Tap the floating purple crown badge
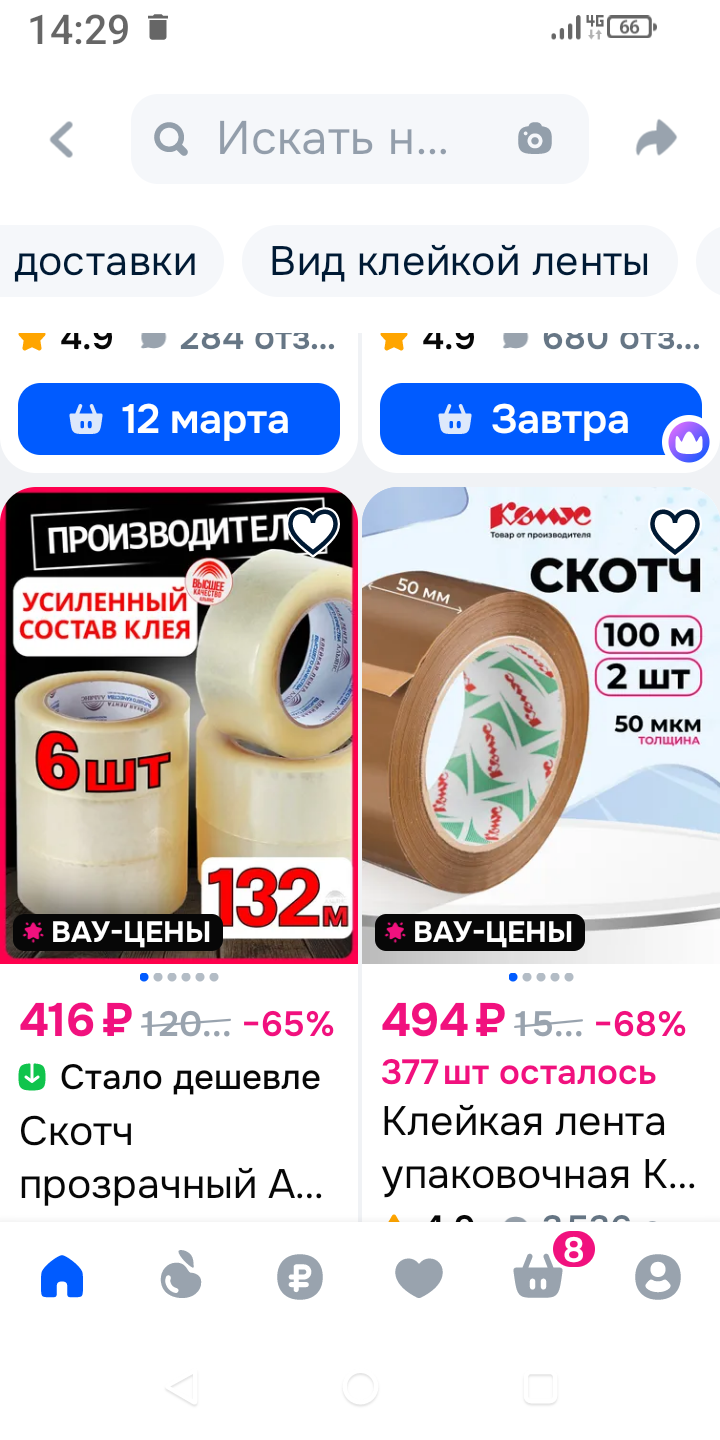Image resolution: width=720 pixels, height=1440 pixels. 689,441
